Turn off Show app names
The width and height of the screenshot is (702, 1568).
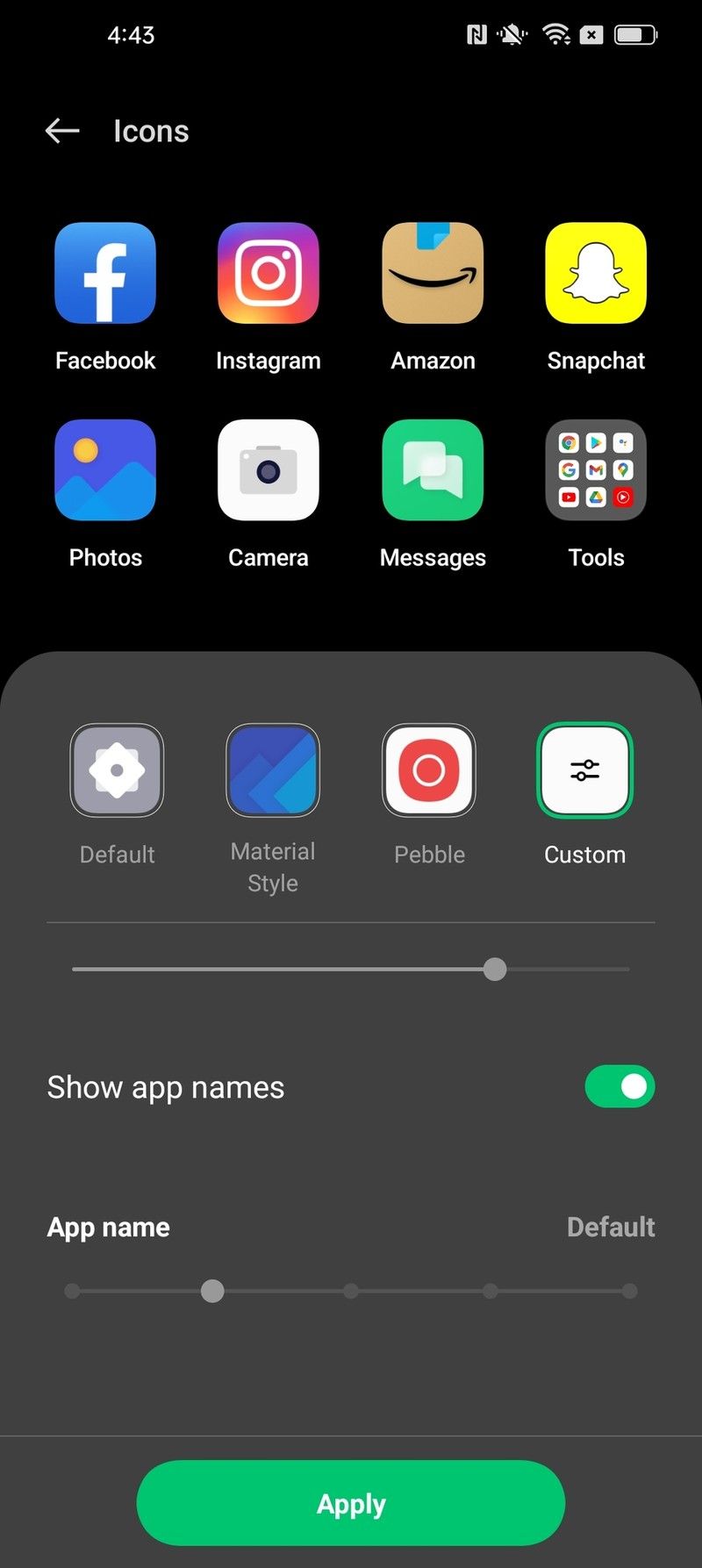coord(620,1086)
